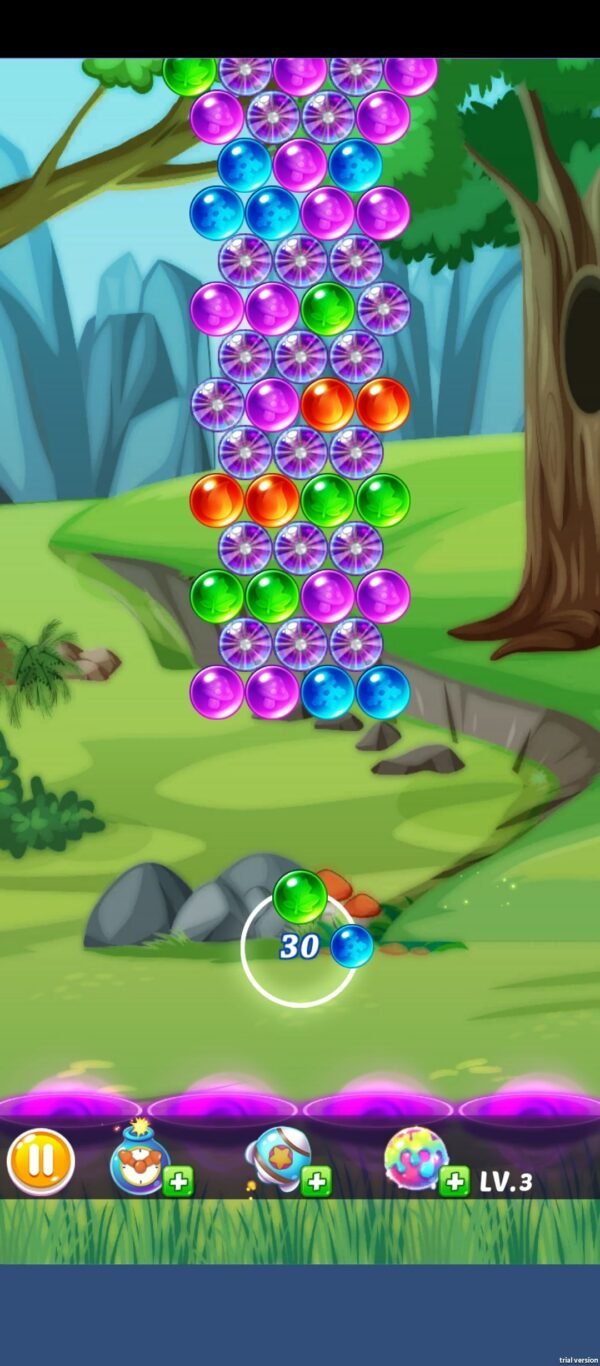Pause the game
This screenshot has height=1366, width=600.
coord(41,1161)
